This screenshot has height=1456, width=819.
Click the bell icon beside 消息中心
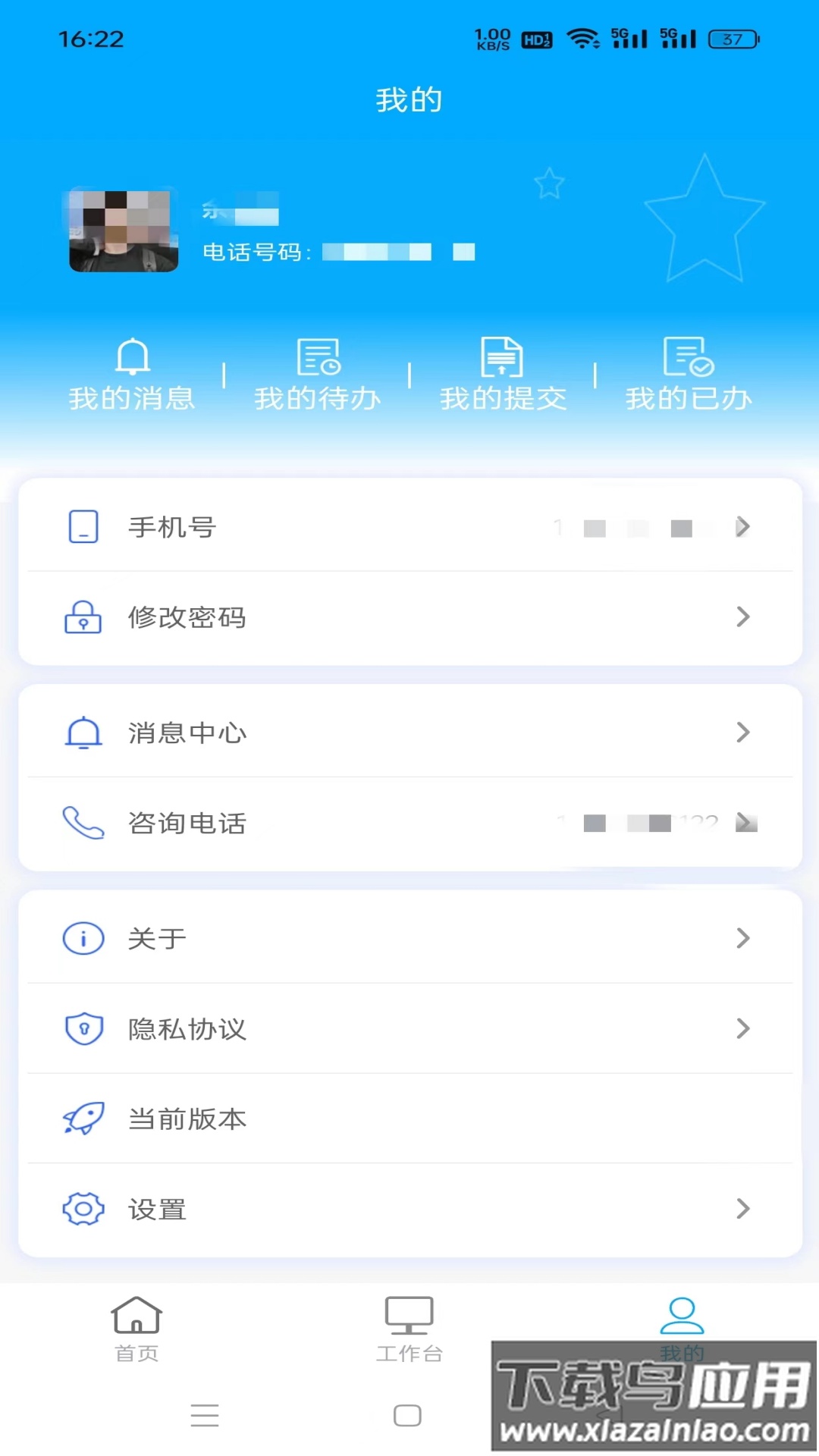pyautogui.click(x=83, y=732)
